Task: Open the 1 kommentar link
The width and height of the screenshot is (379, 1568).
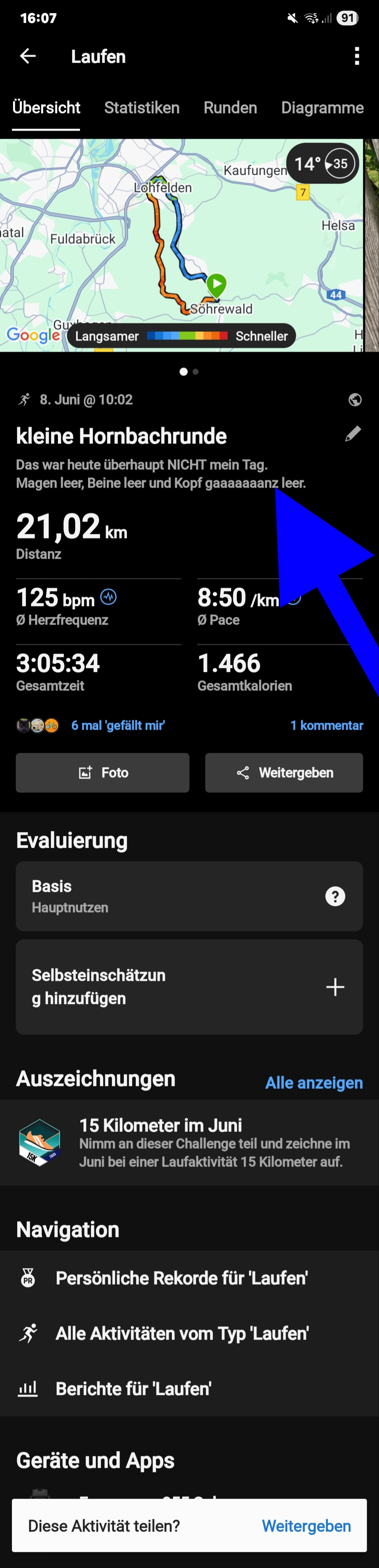Action: (x=326, y=725)
